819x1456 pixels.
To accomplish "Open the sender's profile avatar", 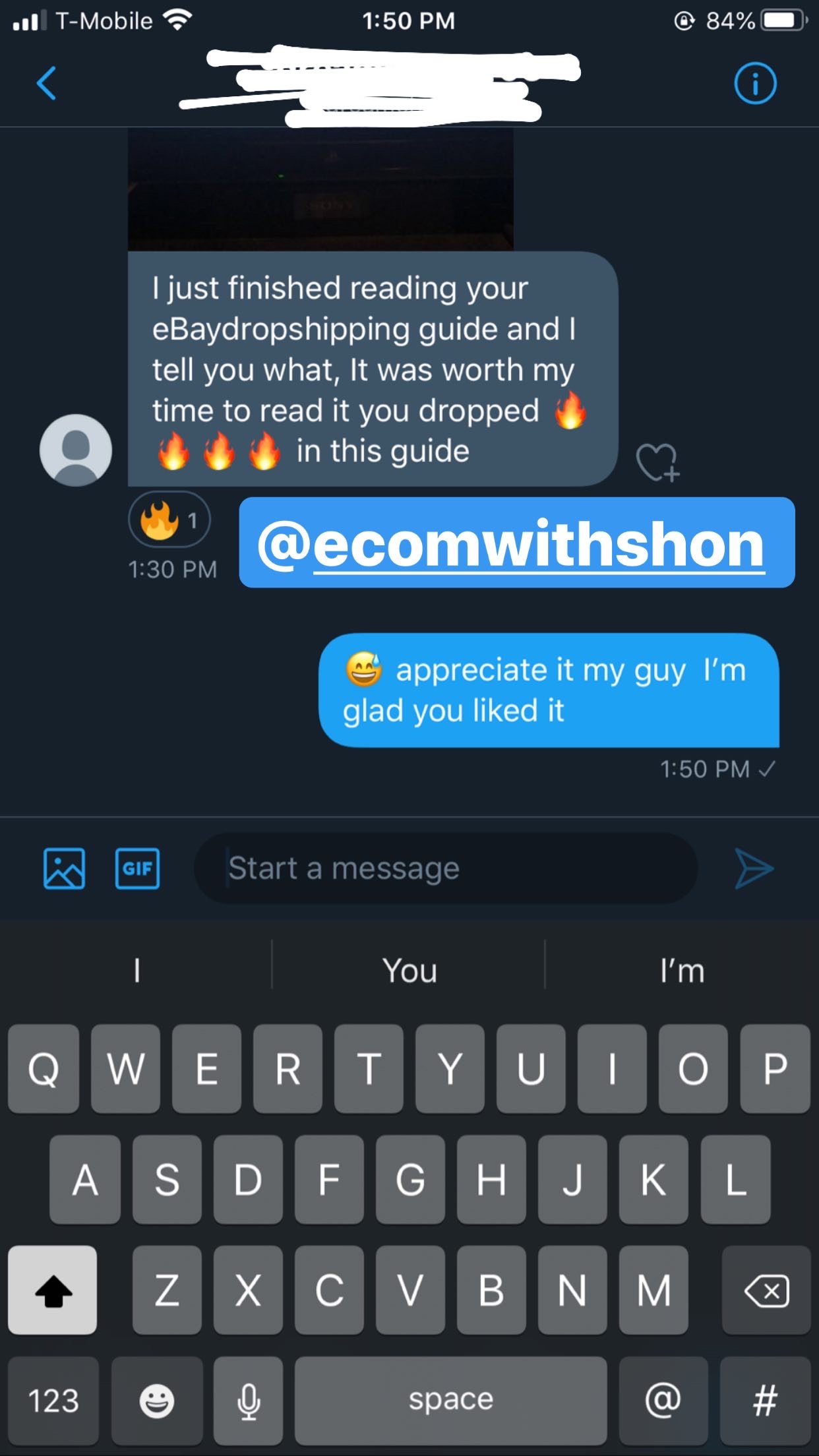I will (x=76, y=450).
